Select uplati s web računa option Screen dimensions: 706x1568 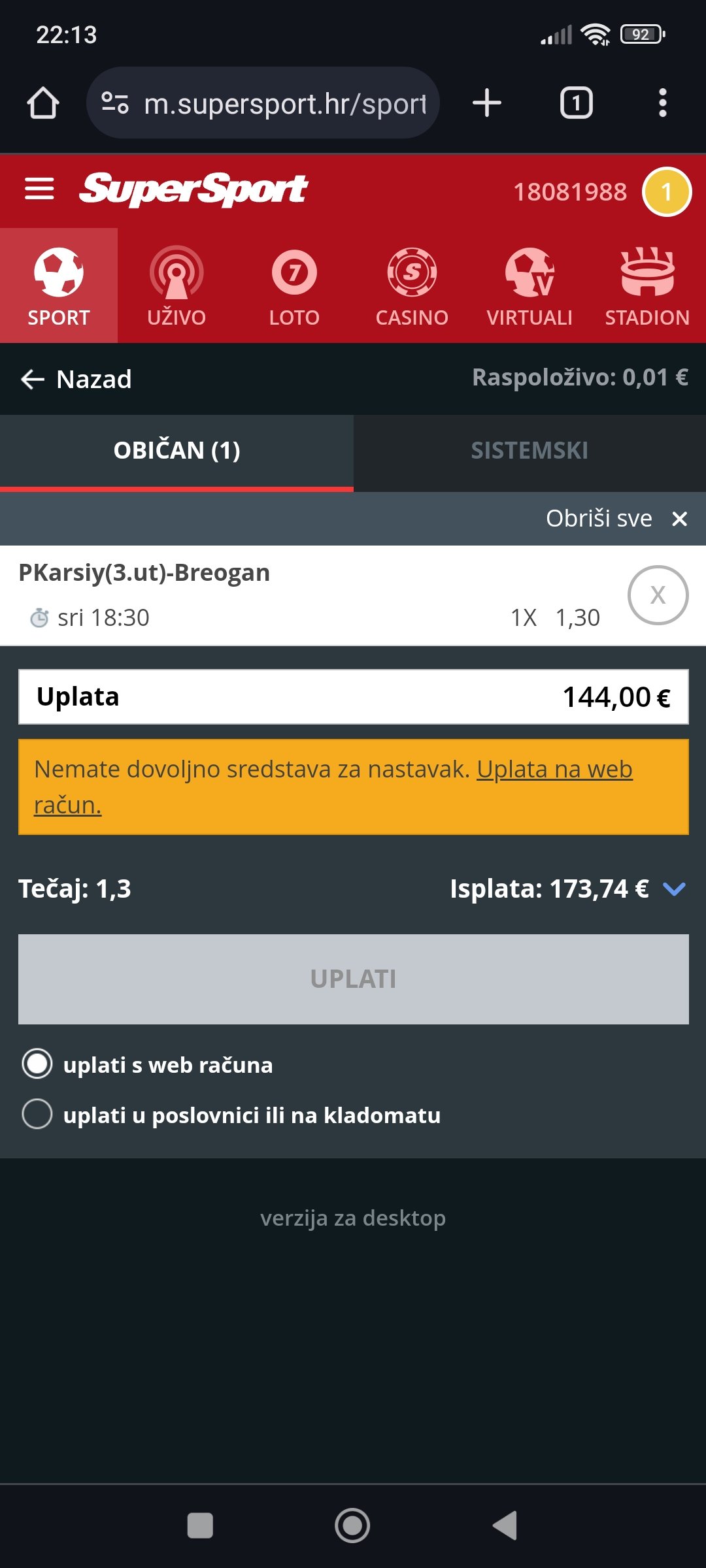(37, 1064)
